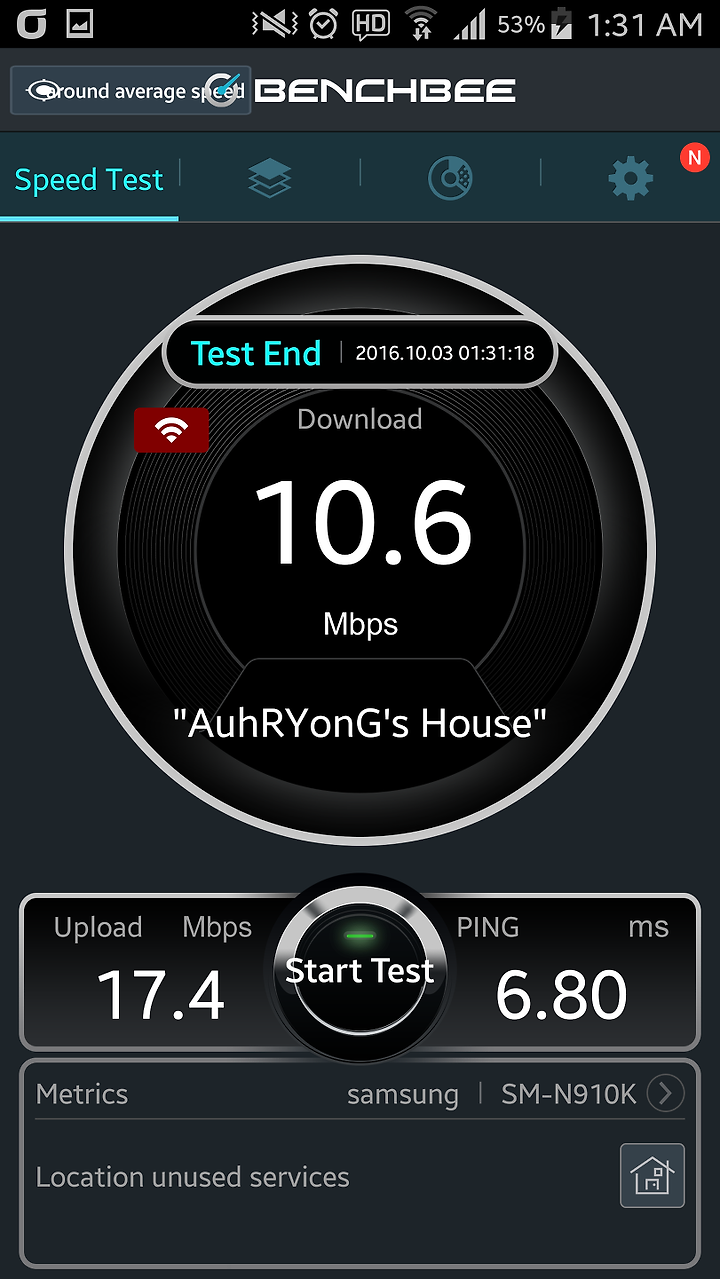Viewport: 720px width, 1279px height.
Task: Tap the house location icon
Action: (x=652, y=1176)
